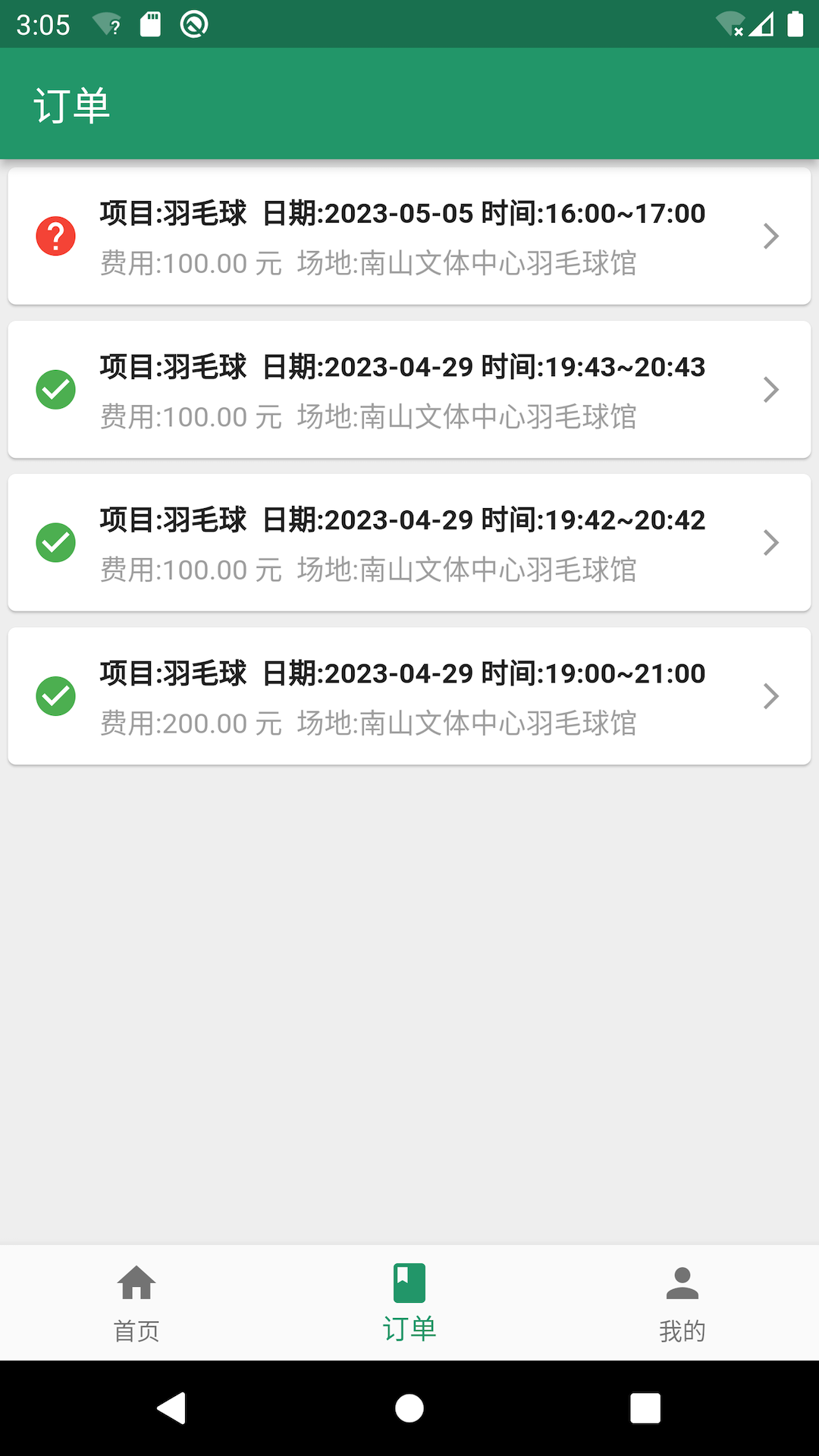
Task: Open the order priced 200.00 元
Action: tap(409, 695)
